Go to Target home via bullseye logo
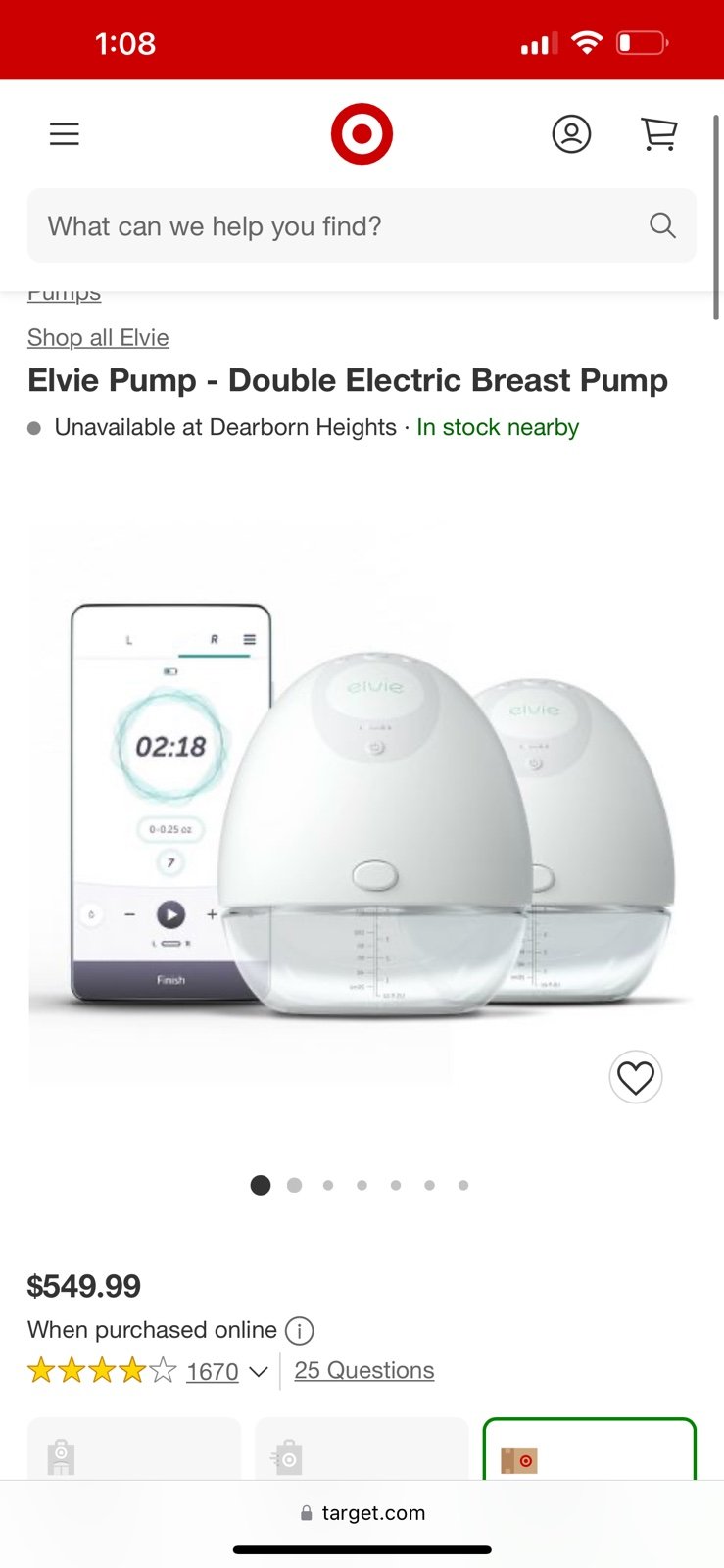 tap(362, 134)
